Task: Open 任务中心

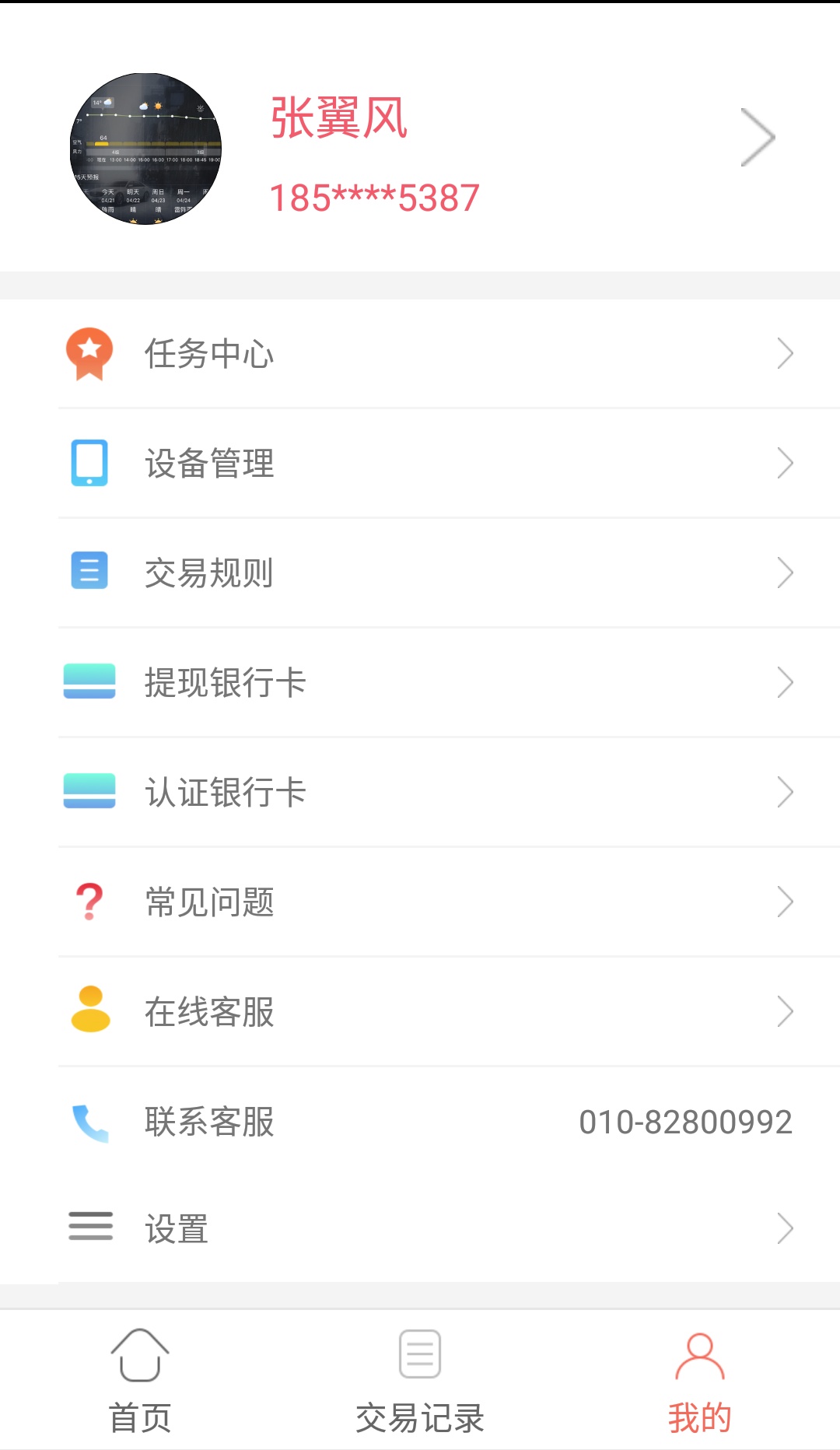Action: [420, 354]
